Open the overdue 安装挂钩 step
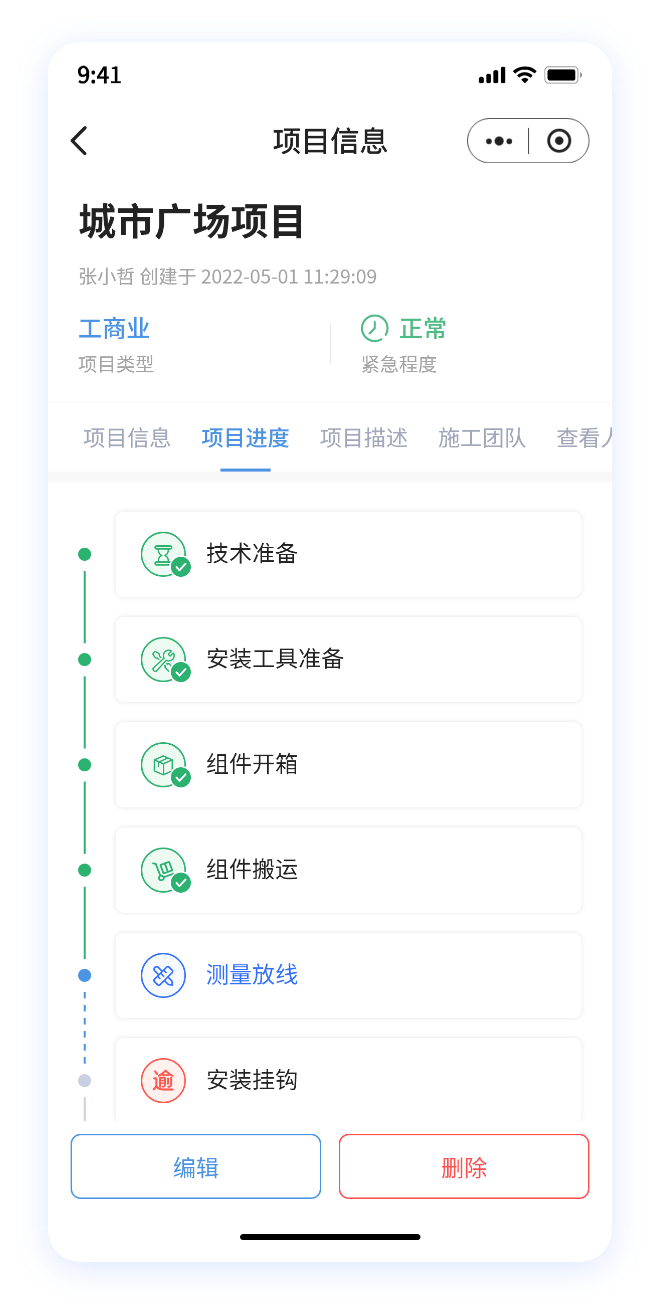This screenshot has height=1316, width=660. coord(348,1080)
